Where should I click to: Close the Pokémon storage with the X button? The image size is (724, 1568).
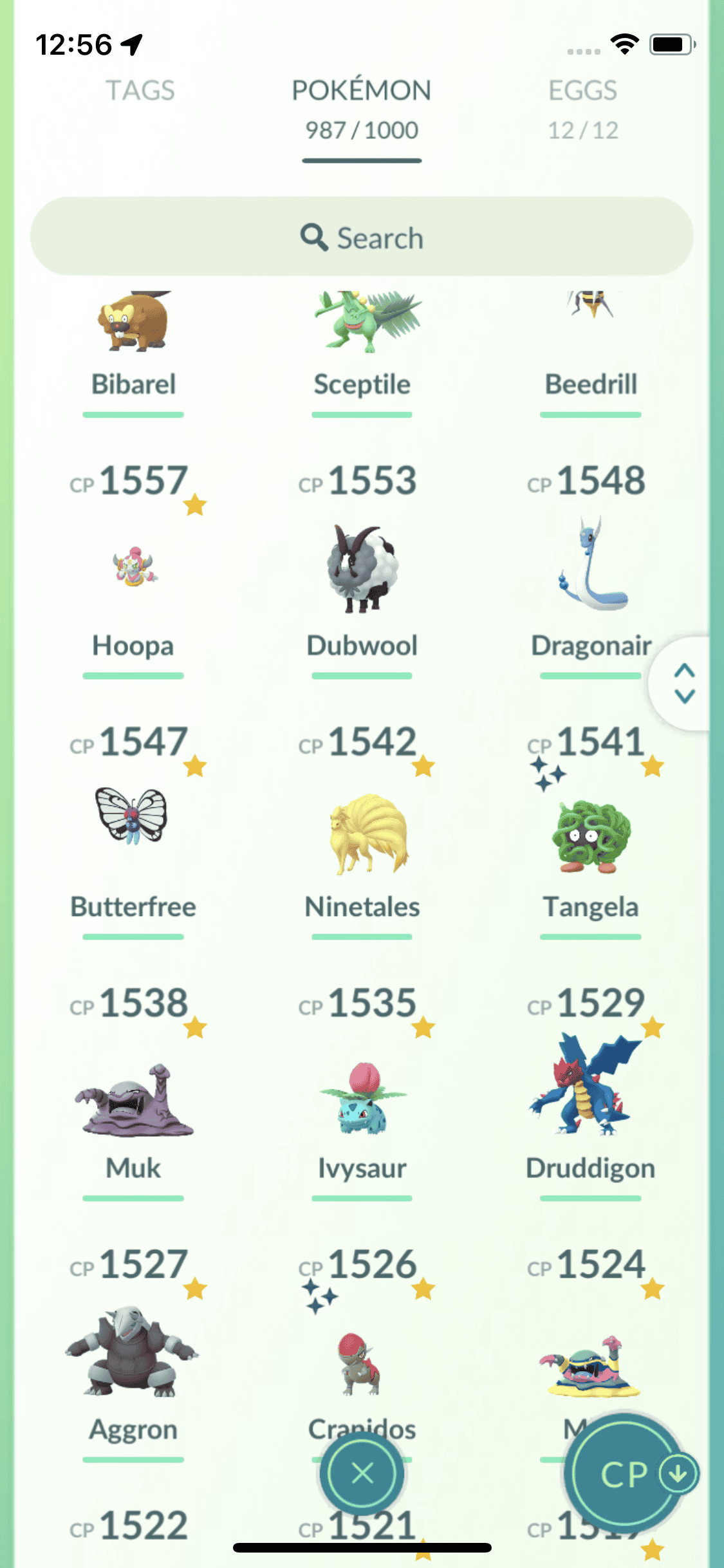(x=362, y=1473)
